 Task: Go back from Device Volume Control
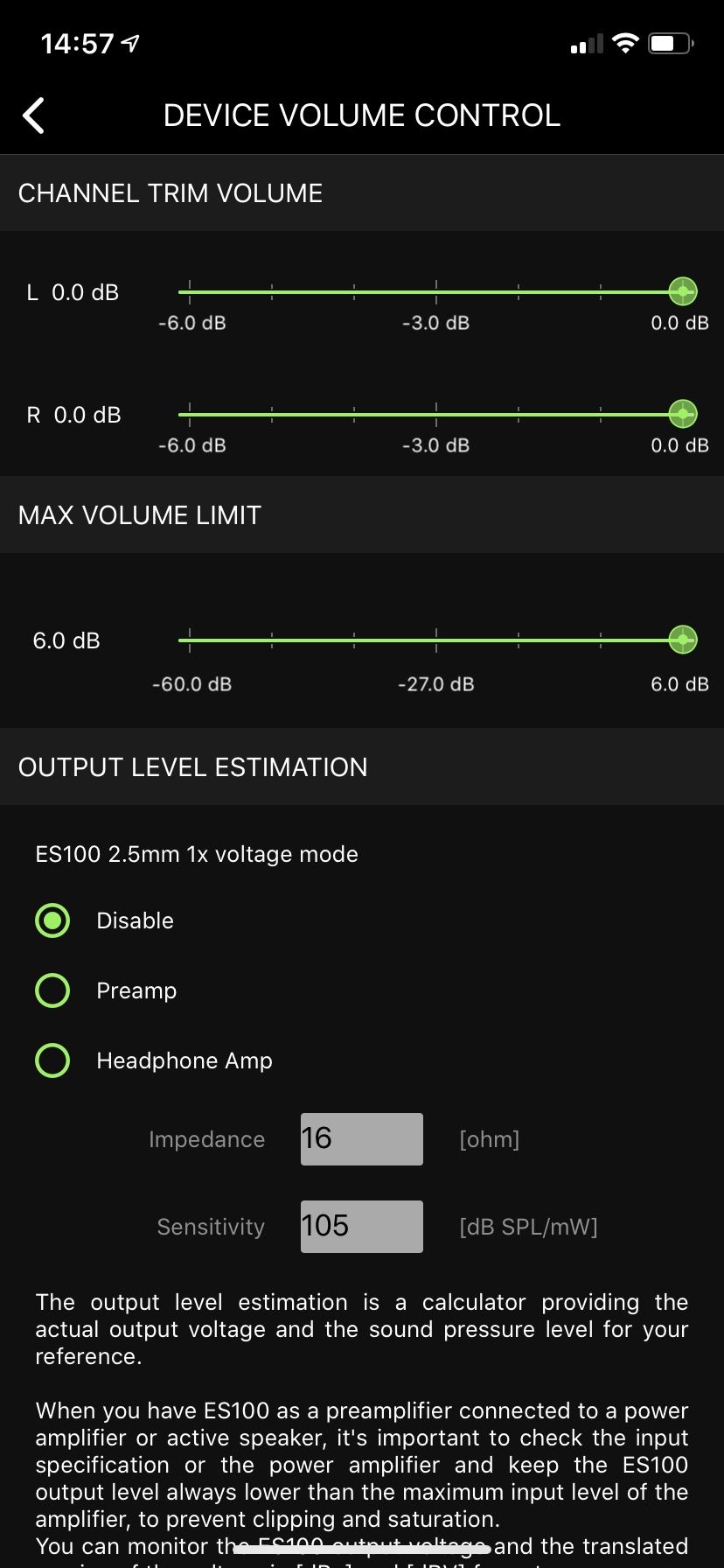point(33,115)
